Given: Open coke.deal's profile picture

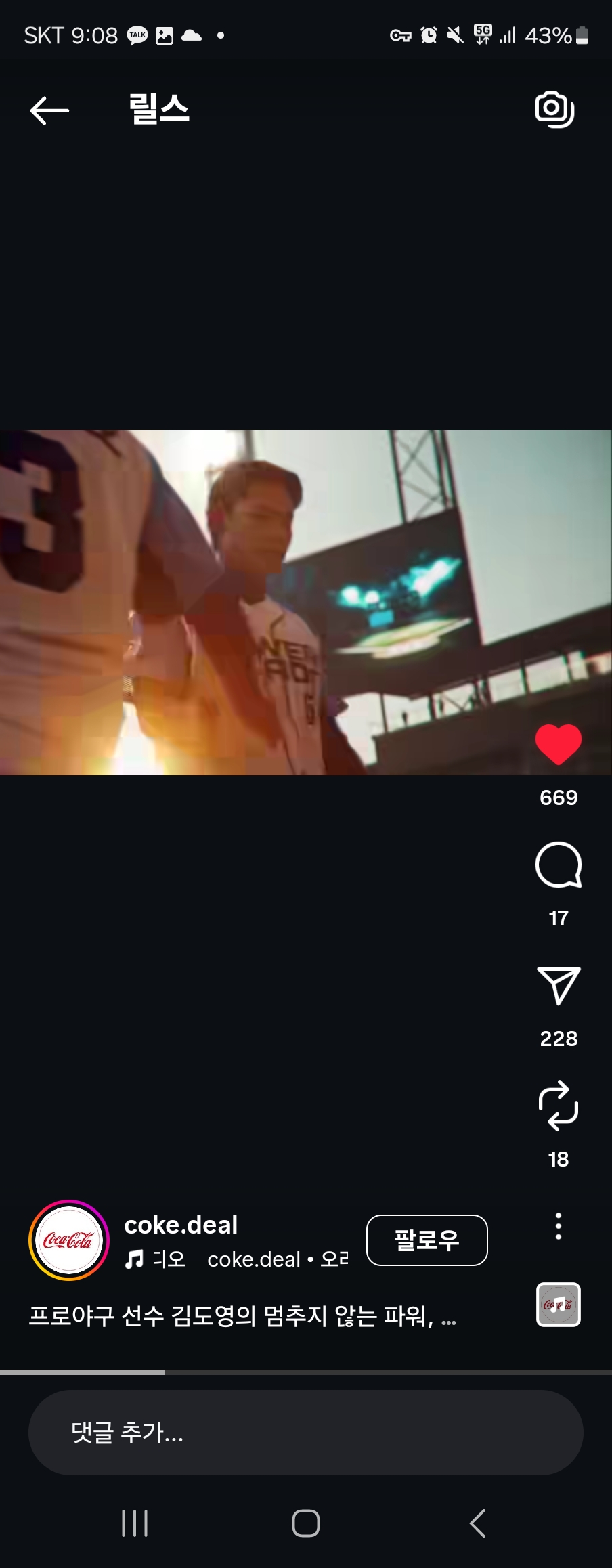Looking at the screenshot, I should (x=69, y=1240).
